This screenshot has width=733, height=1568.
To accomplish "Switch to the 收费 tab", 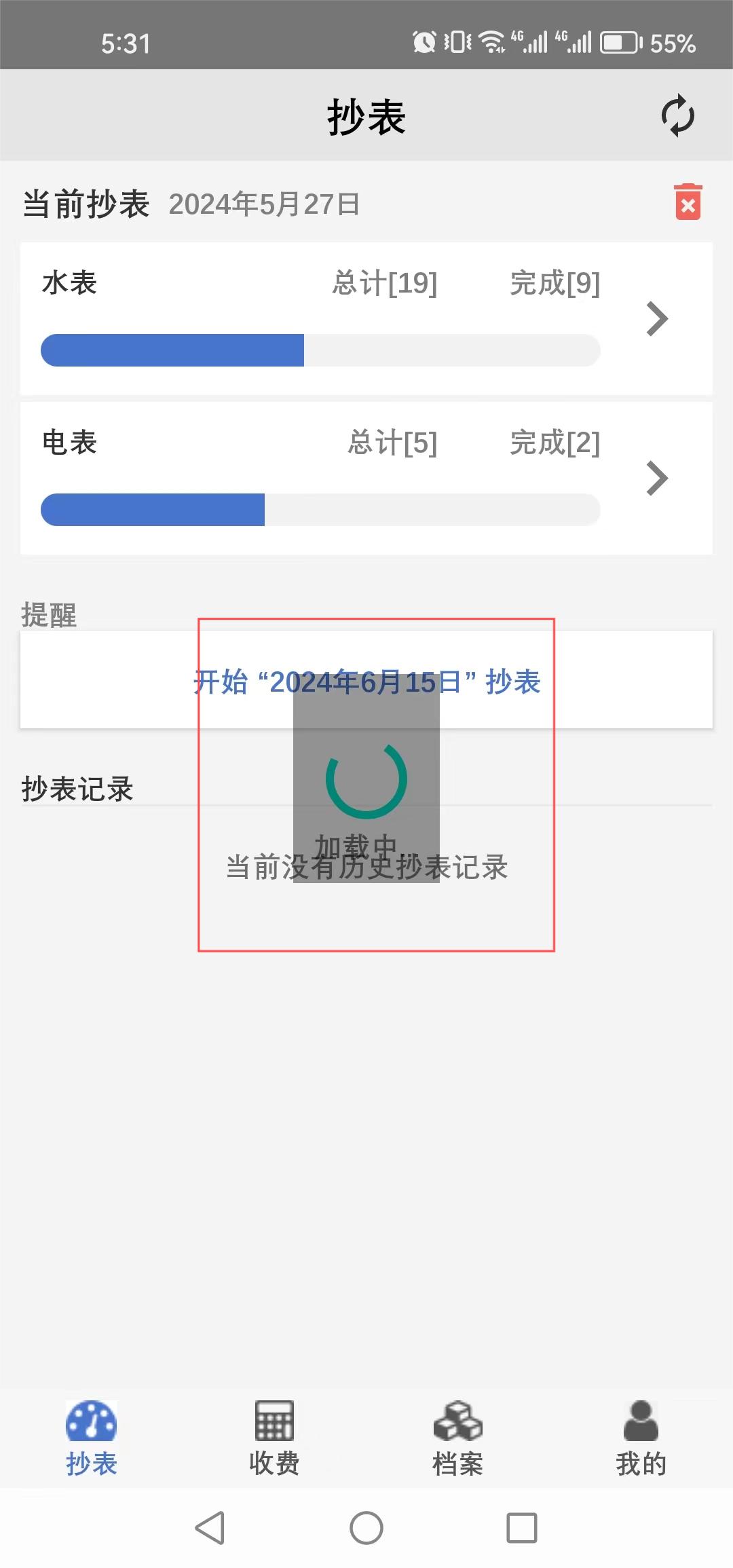I will click(x=274, y=1438).
